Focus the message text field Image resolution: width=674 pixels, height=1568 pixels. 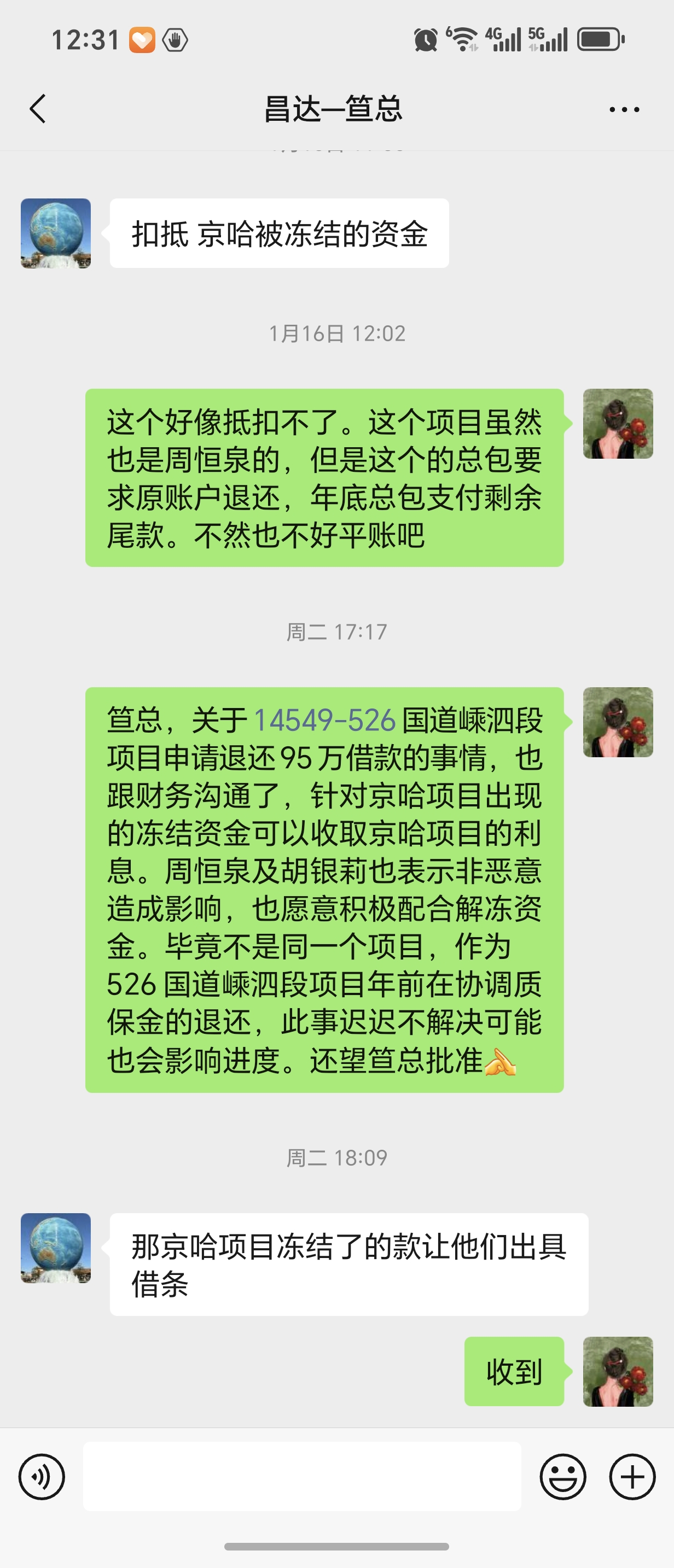pyautogui.click(x=302, y=1476)
